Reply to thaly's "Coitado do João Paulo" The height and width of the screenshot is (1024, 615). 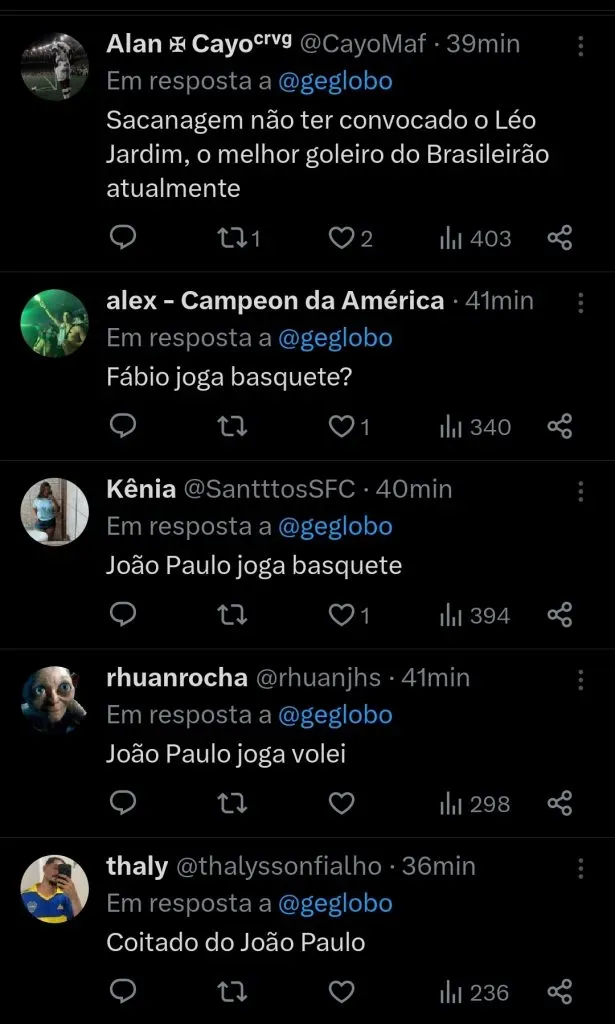coord(122,992)
